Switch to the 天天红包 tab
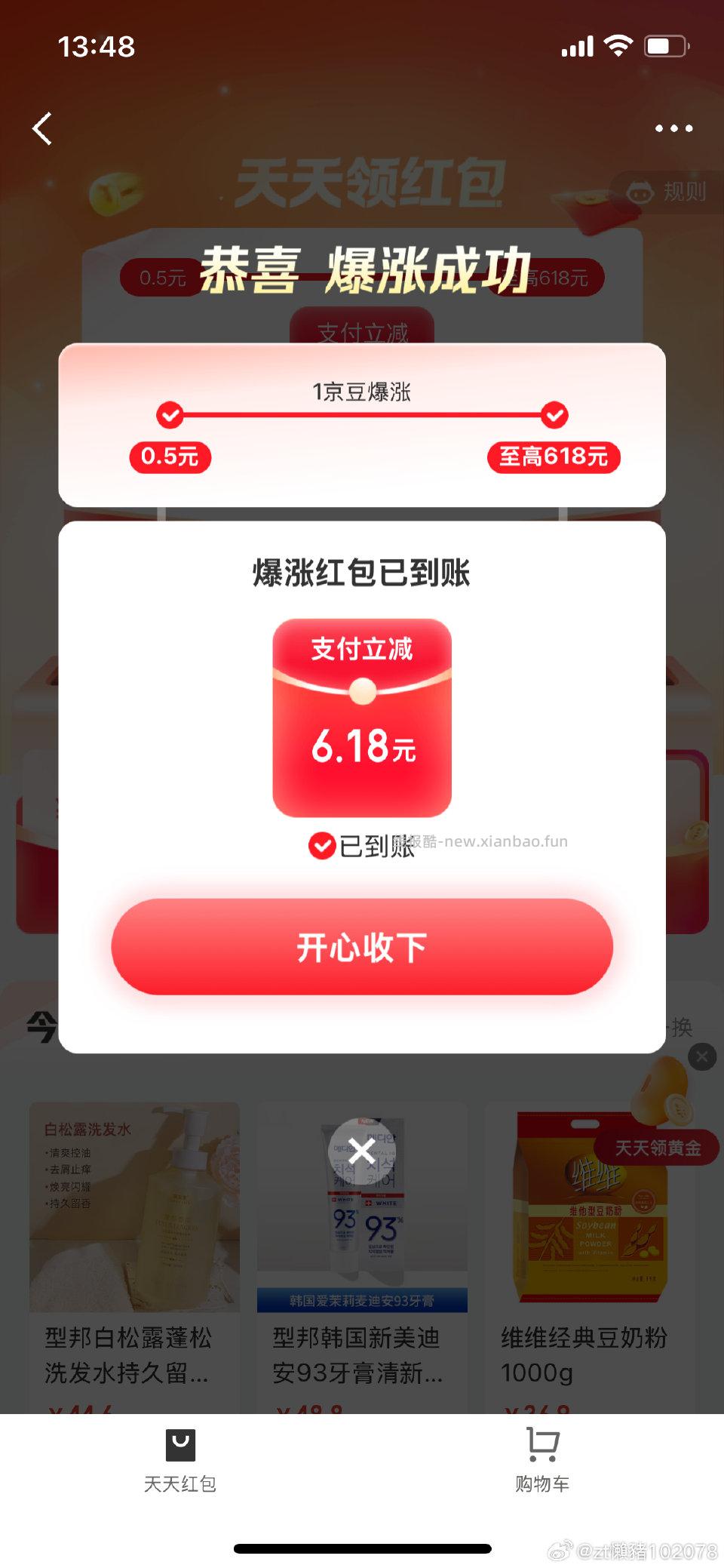The image size is (724, 1568). 181,1464
